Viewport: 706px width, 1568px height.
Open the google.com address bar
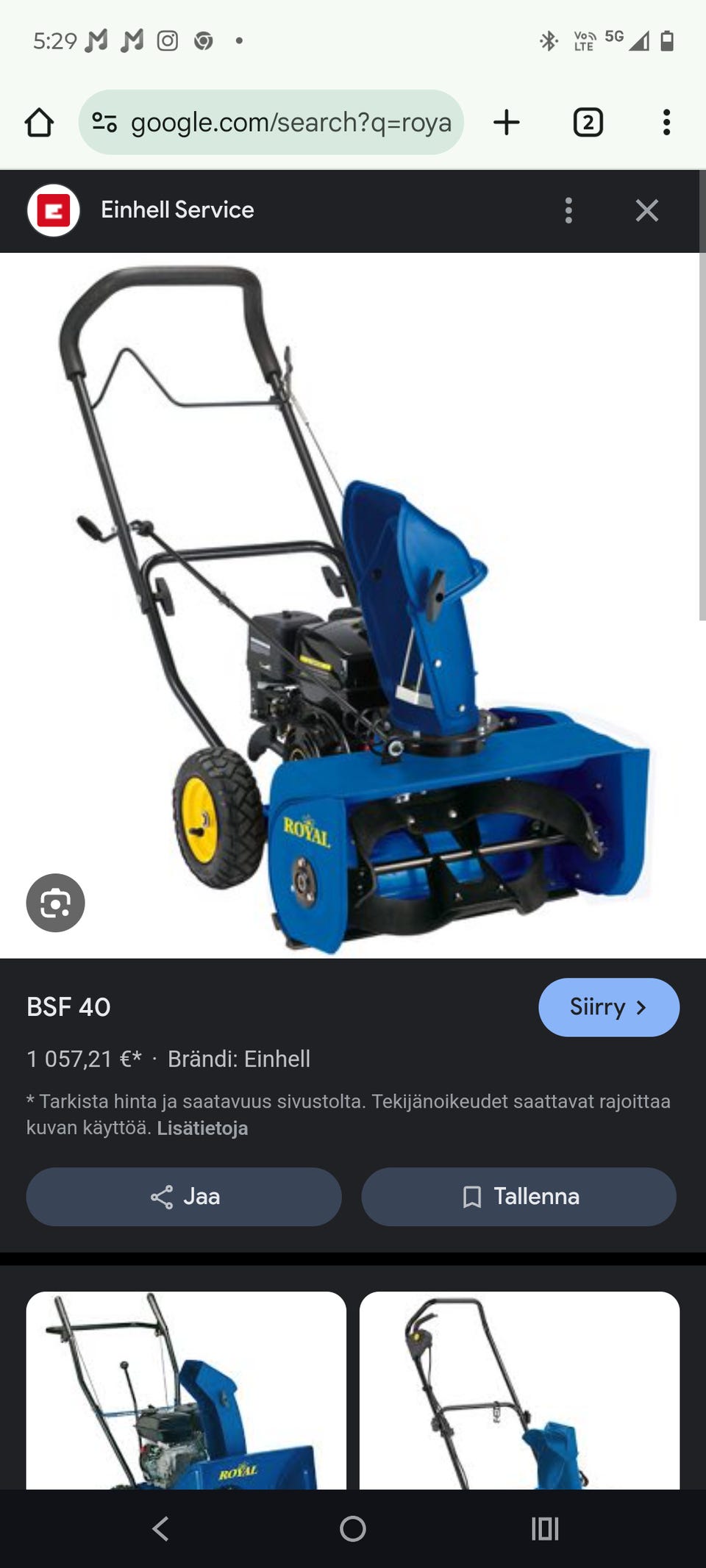pos(271,122)
